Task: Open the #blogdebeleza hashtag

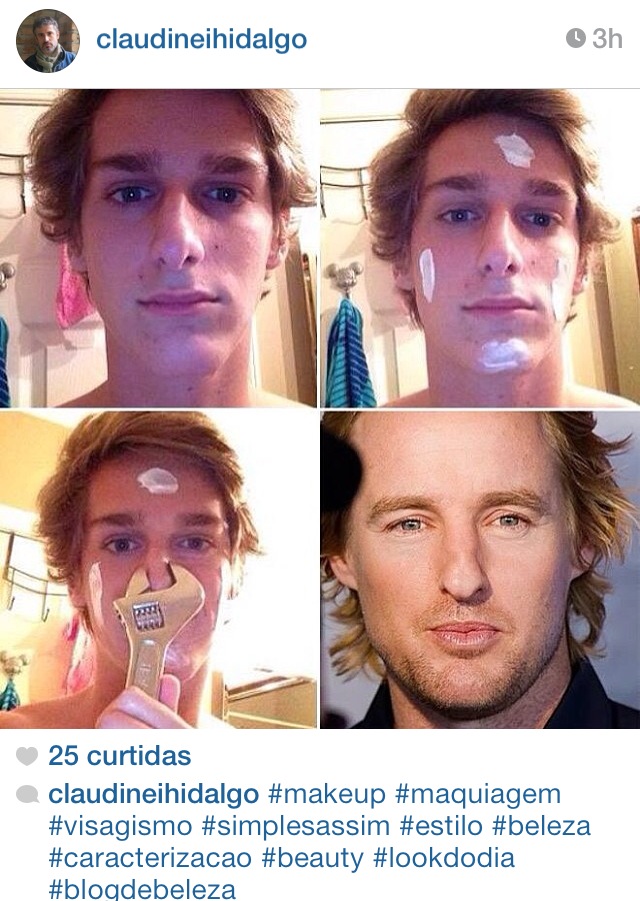Action: pos(142,889)
